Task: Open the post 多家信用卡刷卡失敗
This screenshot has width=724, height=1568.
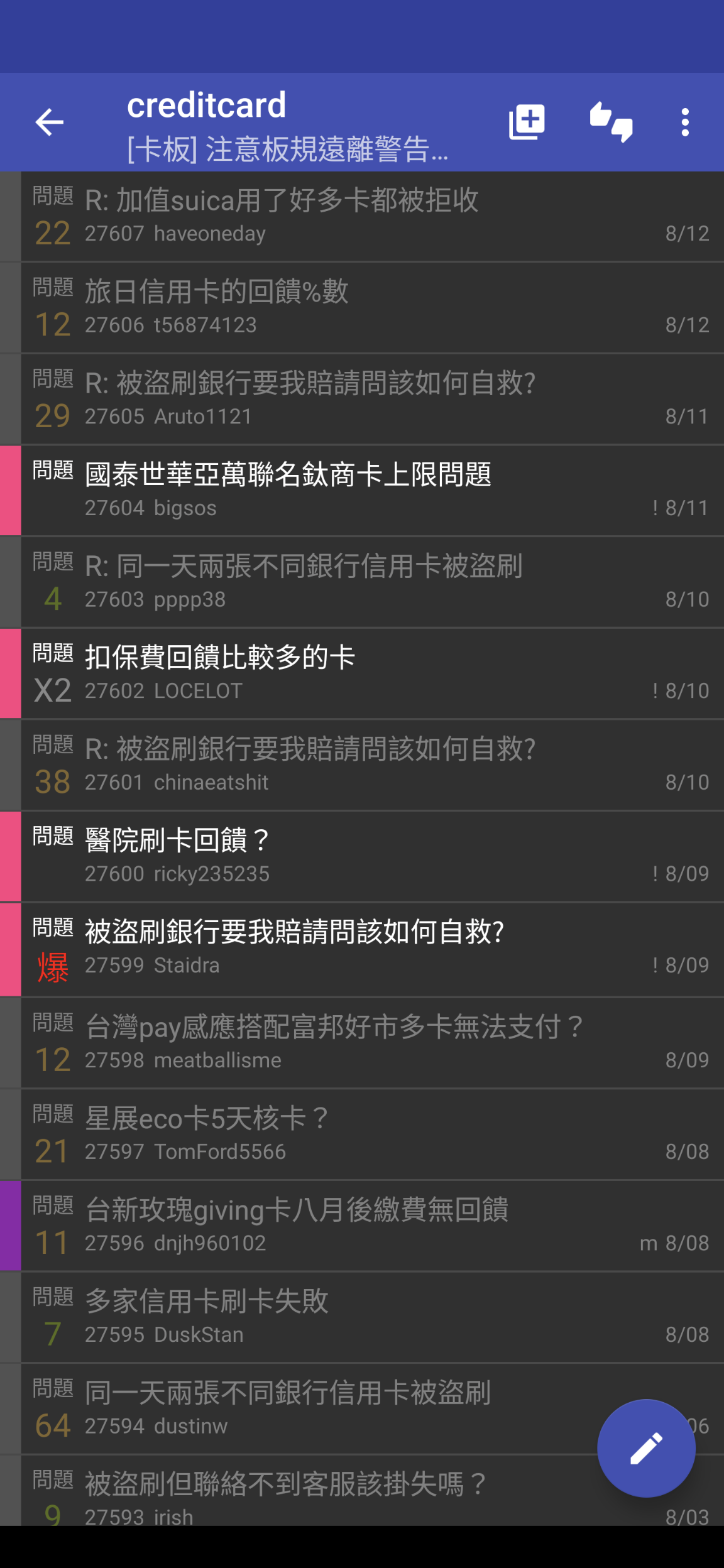Action: tap(362, 1317)
